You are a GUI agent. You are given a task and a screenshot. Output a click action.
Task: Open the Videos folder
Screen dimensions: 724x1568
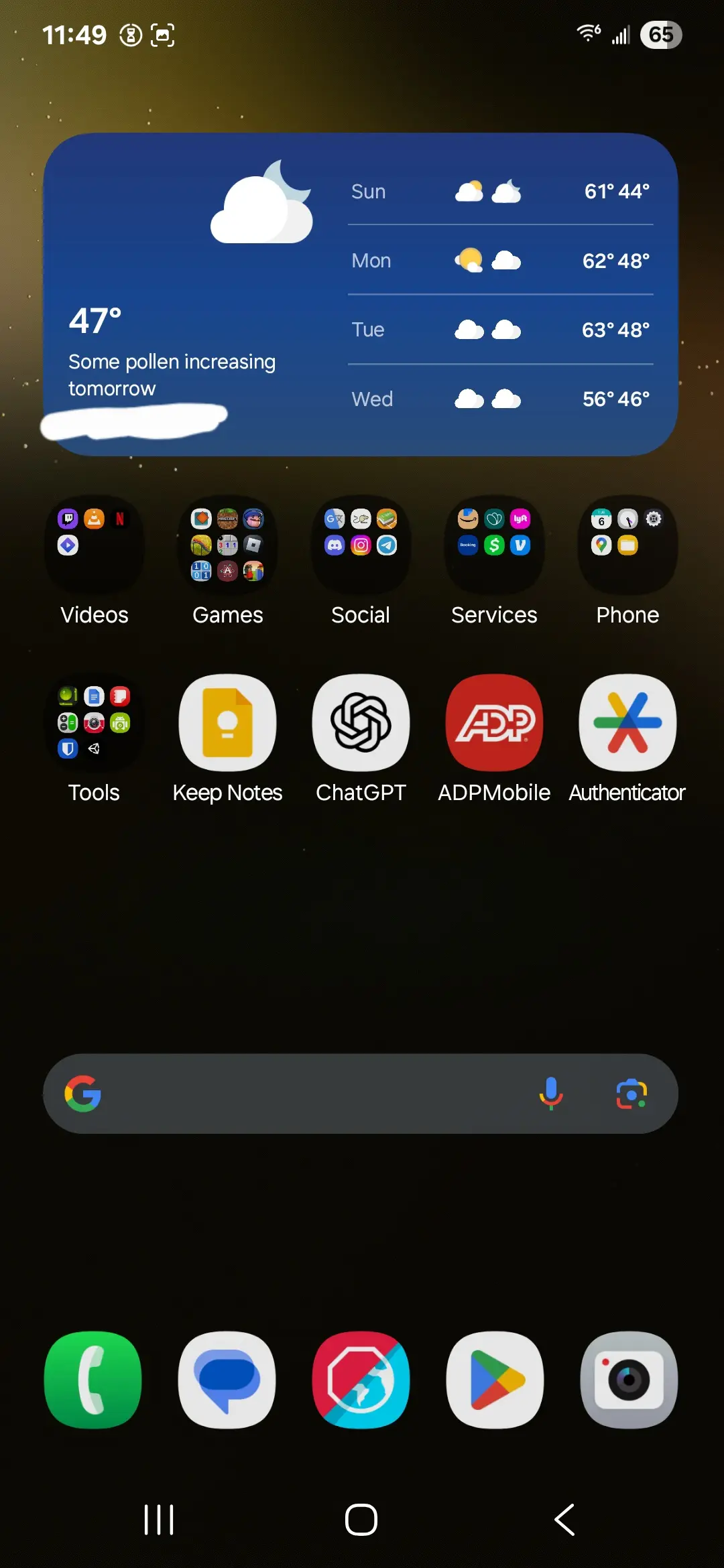pos(94,545)
